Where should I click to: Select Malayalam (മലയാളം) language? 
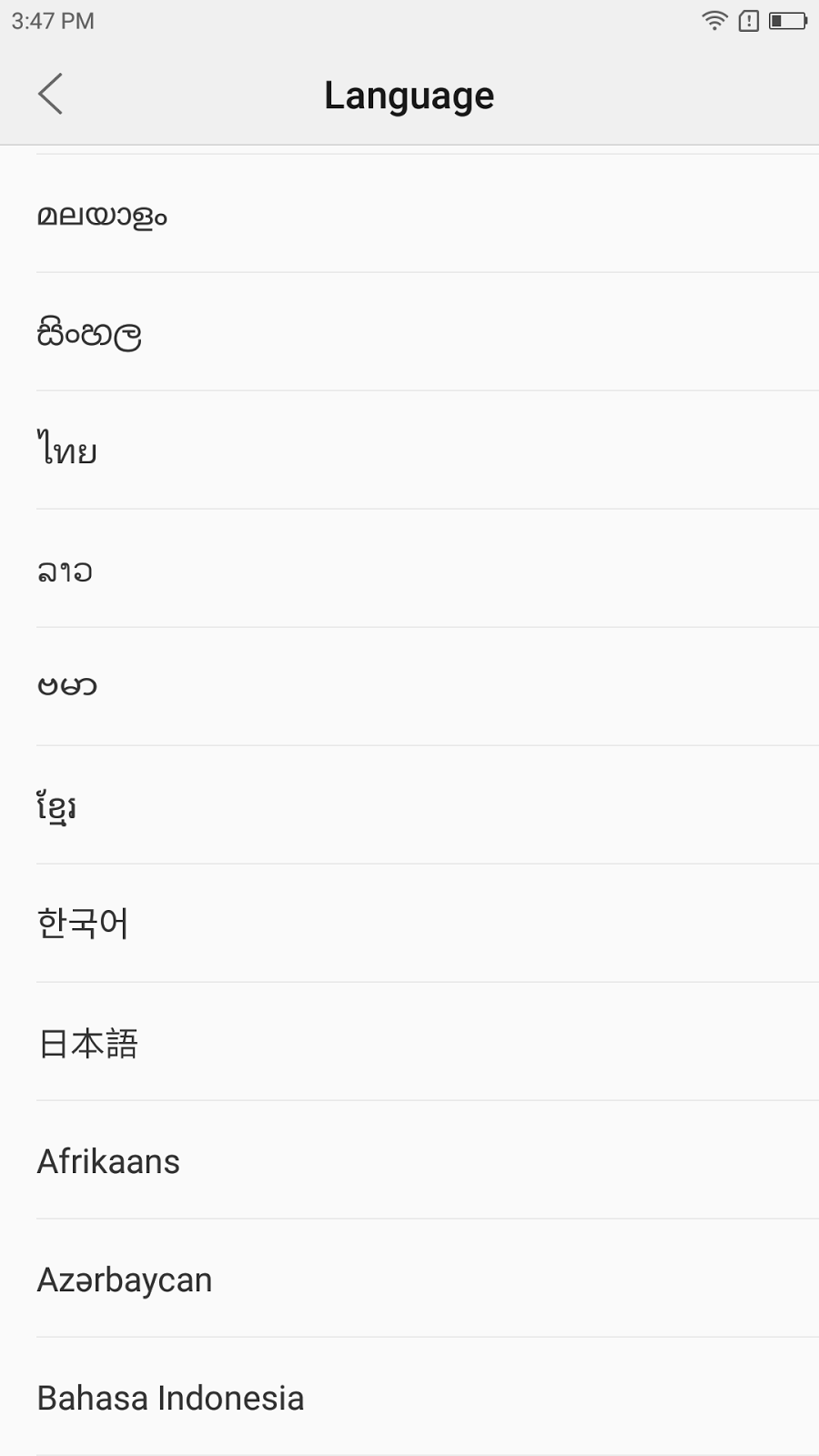point(102,216)
